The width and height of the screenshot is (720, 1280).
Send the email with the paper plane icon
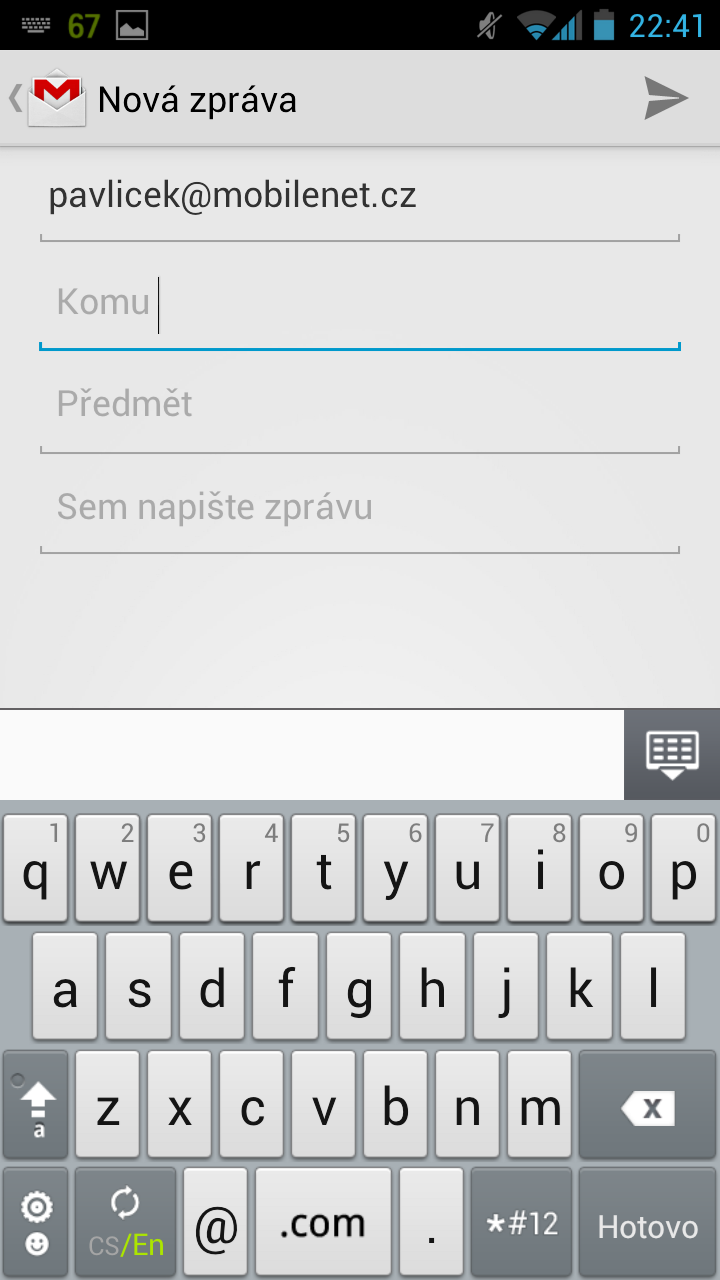(x=666, y=99)
